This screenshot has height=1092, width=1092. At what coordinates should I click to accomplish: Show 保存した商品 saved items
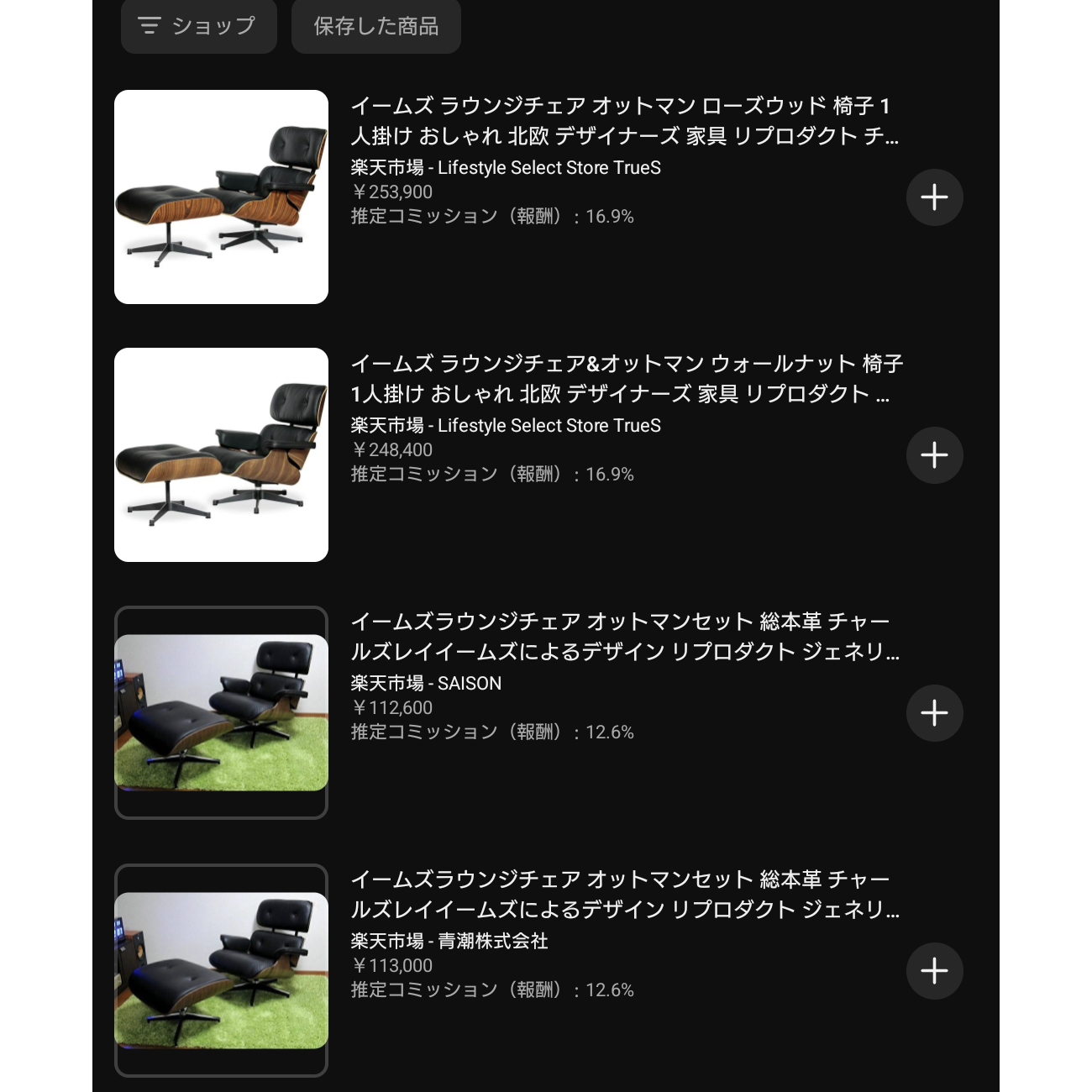click(375, 26)
